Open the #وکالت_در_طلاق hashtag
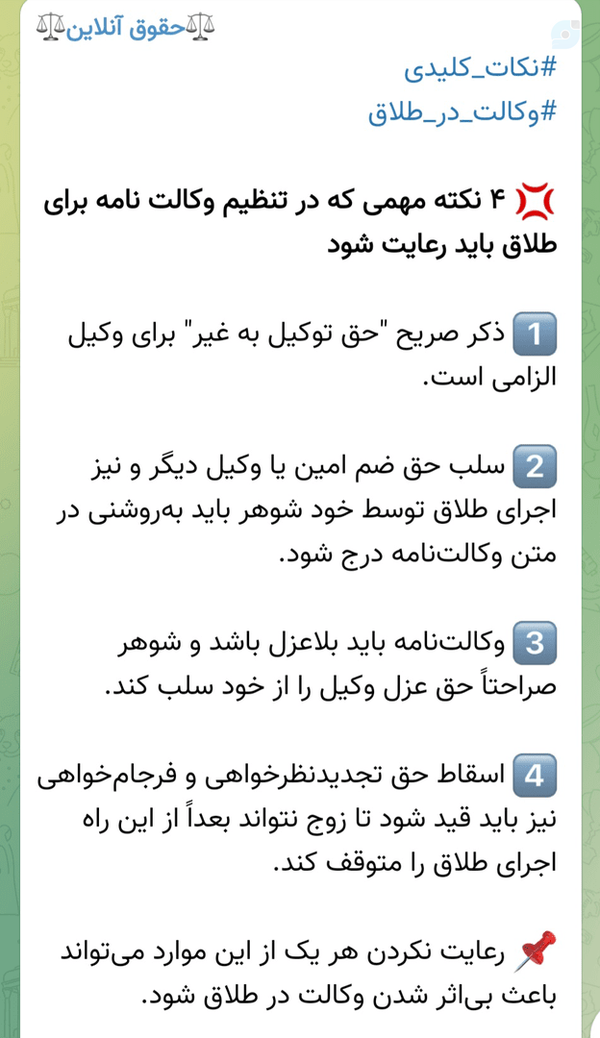The height and width of the screenshot is (1038, 600). coord(463,113)
